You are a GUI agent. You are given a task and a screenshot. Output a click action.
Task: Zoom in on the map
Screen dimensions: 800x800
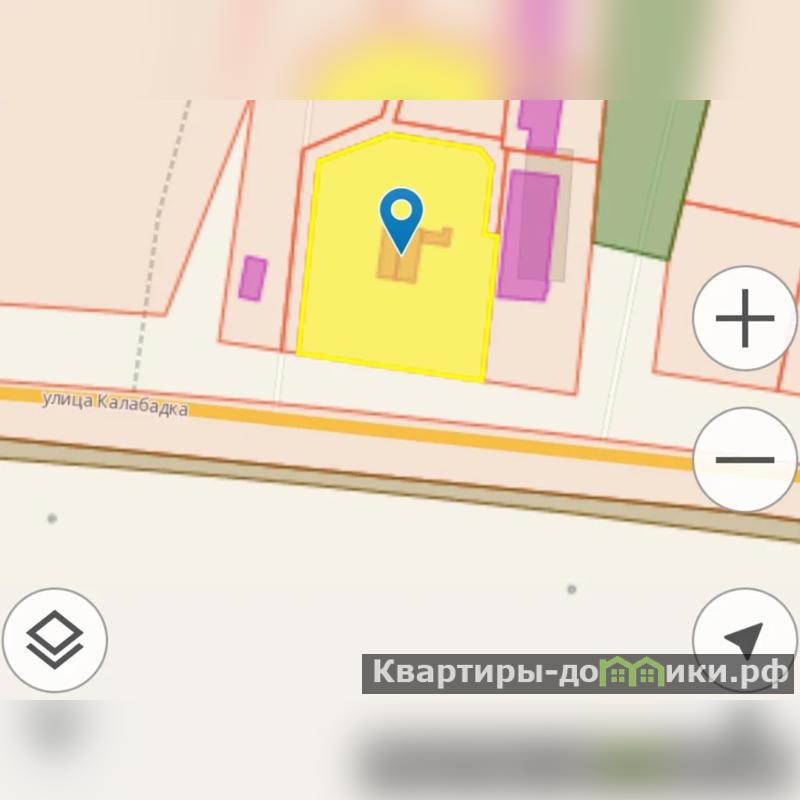point(745,320)
